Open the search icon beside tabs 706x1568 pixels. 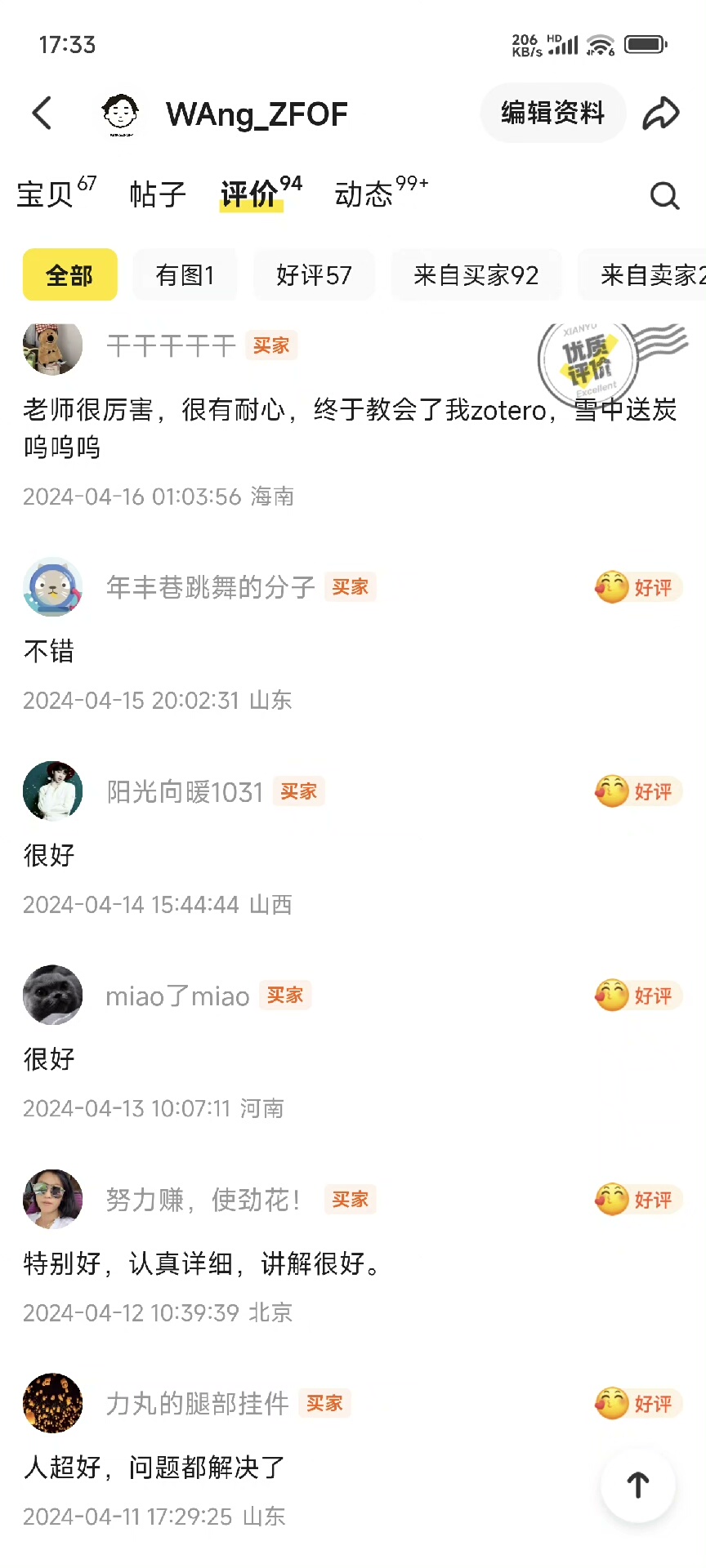664,196
